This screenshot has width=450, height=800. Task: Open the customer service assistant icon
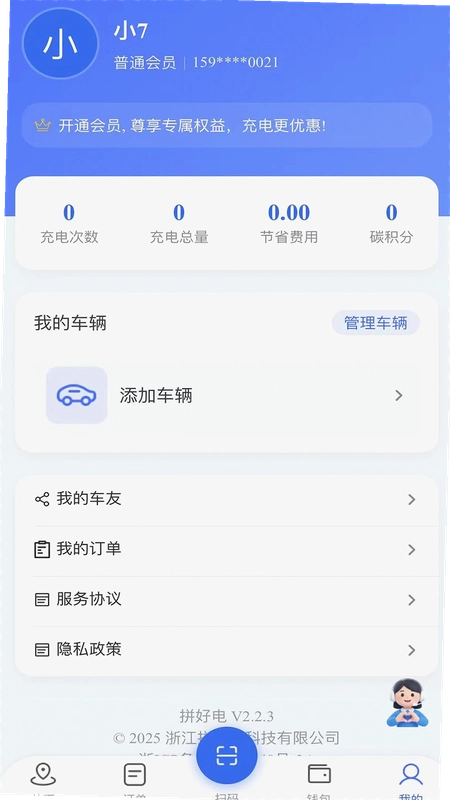[407, 703]
